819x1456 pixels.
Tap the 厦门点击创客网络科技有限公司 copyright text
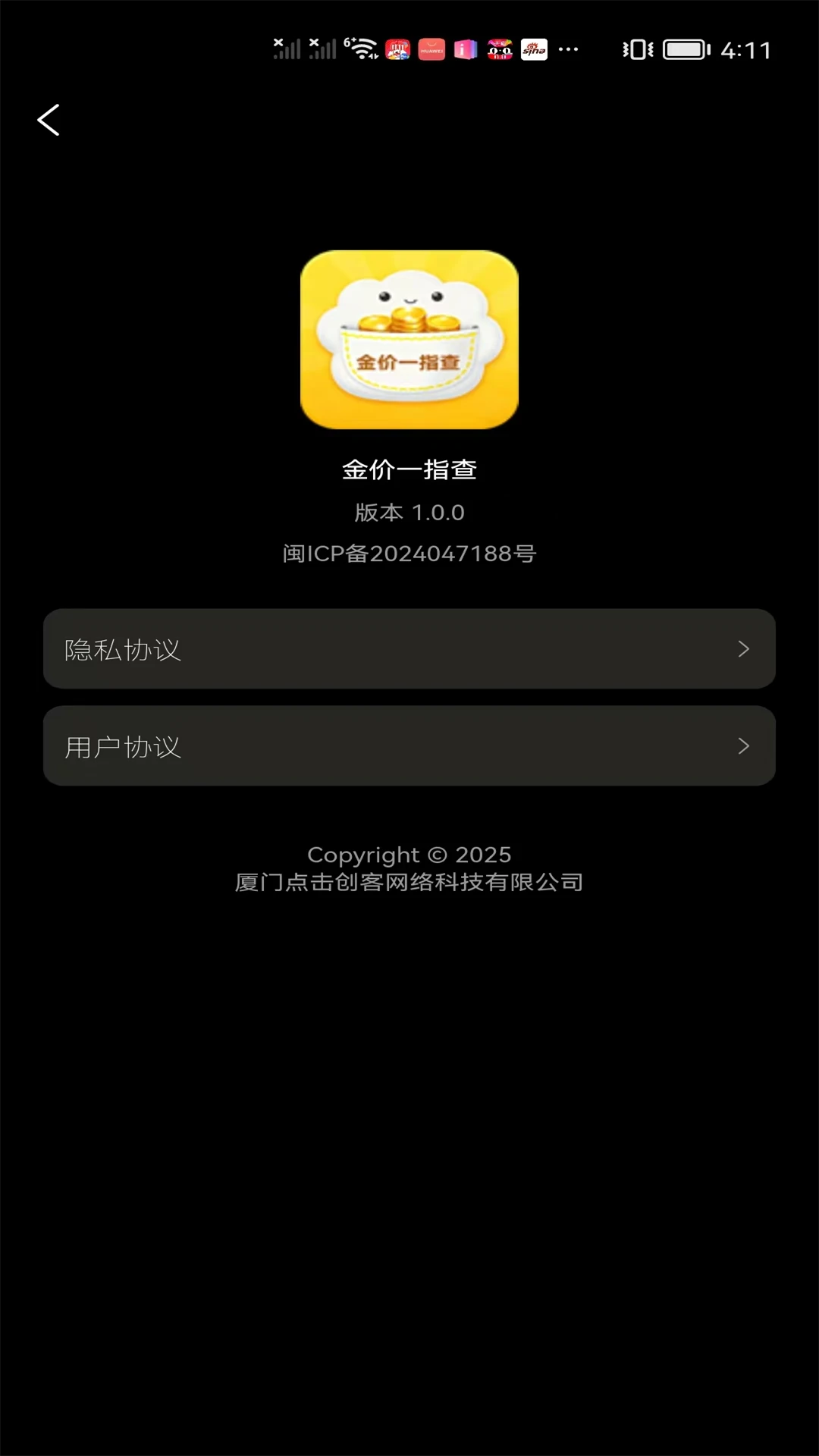pyautogui.click(x=409, y=882)
